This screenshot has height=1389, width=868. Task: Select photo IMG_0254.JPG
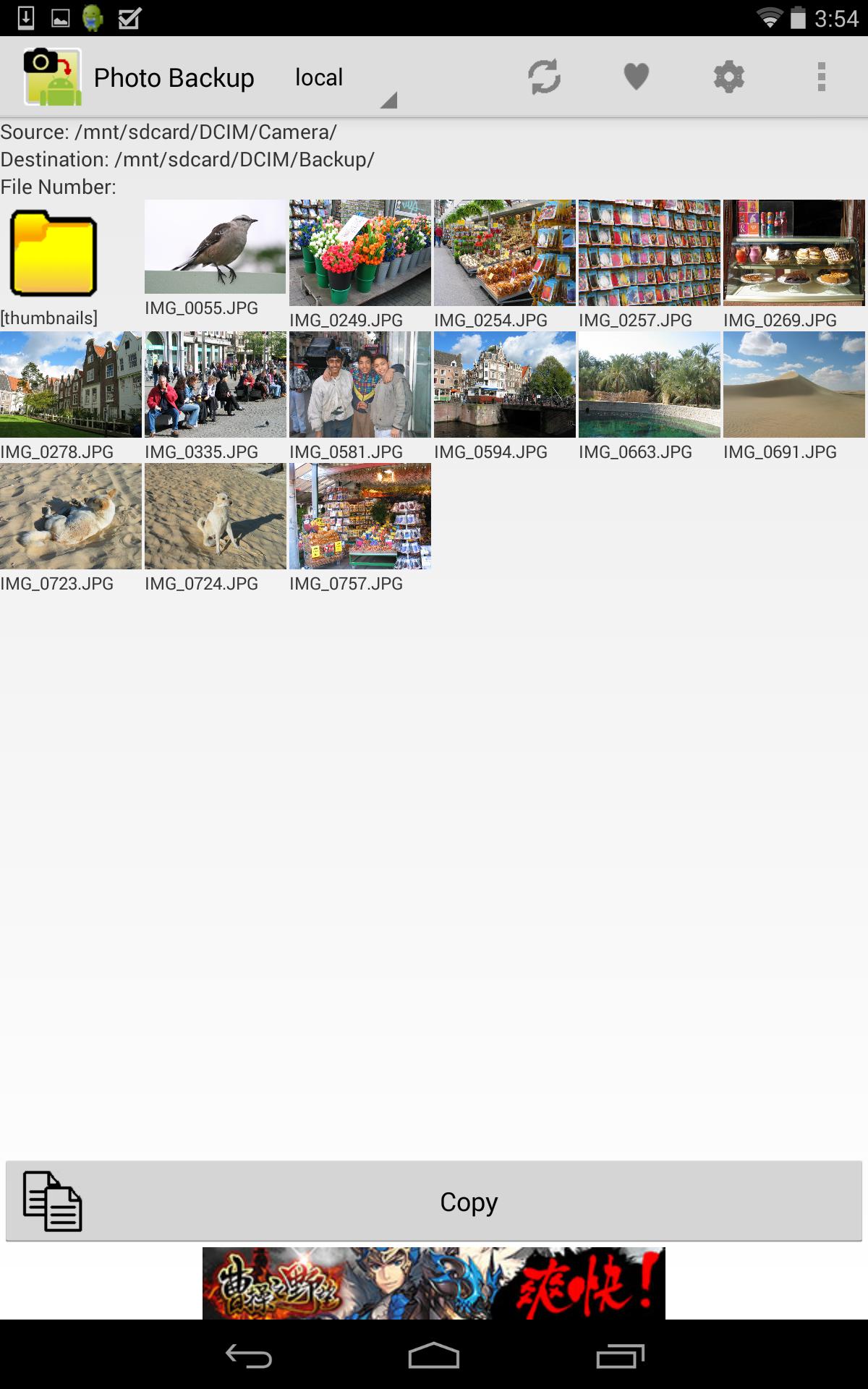click(505, 253)
